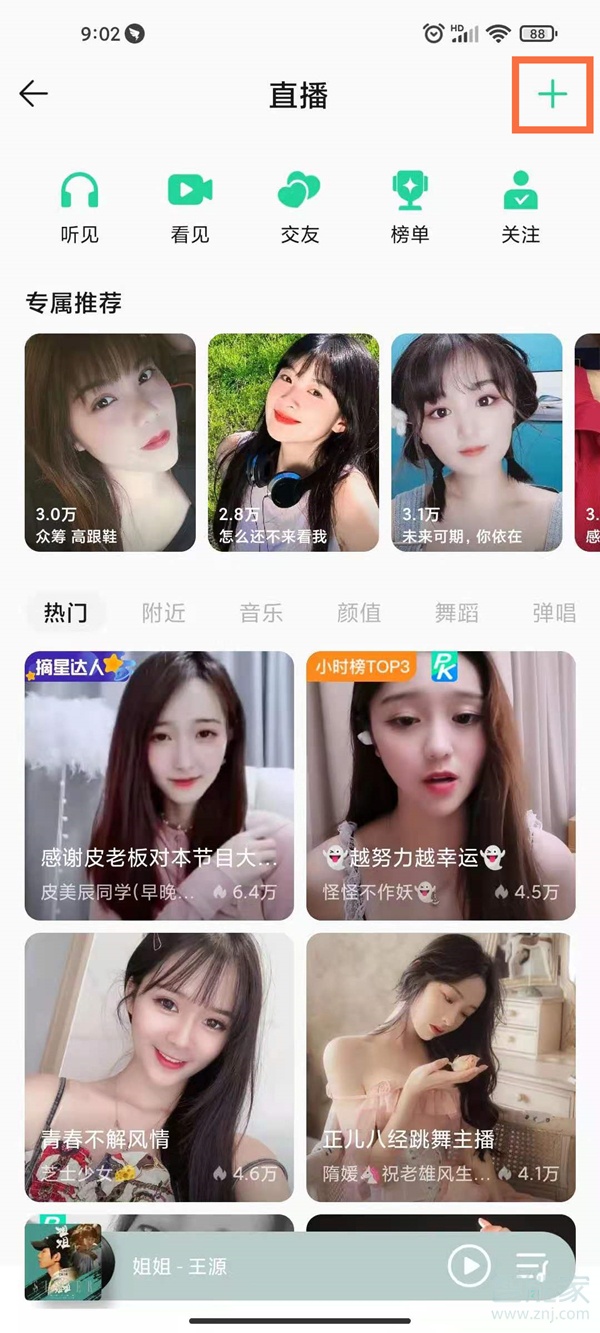Open the playlist queue icon
This screenshot has height=1333, width=600.
(532, 1266)
